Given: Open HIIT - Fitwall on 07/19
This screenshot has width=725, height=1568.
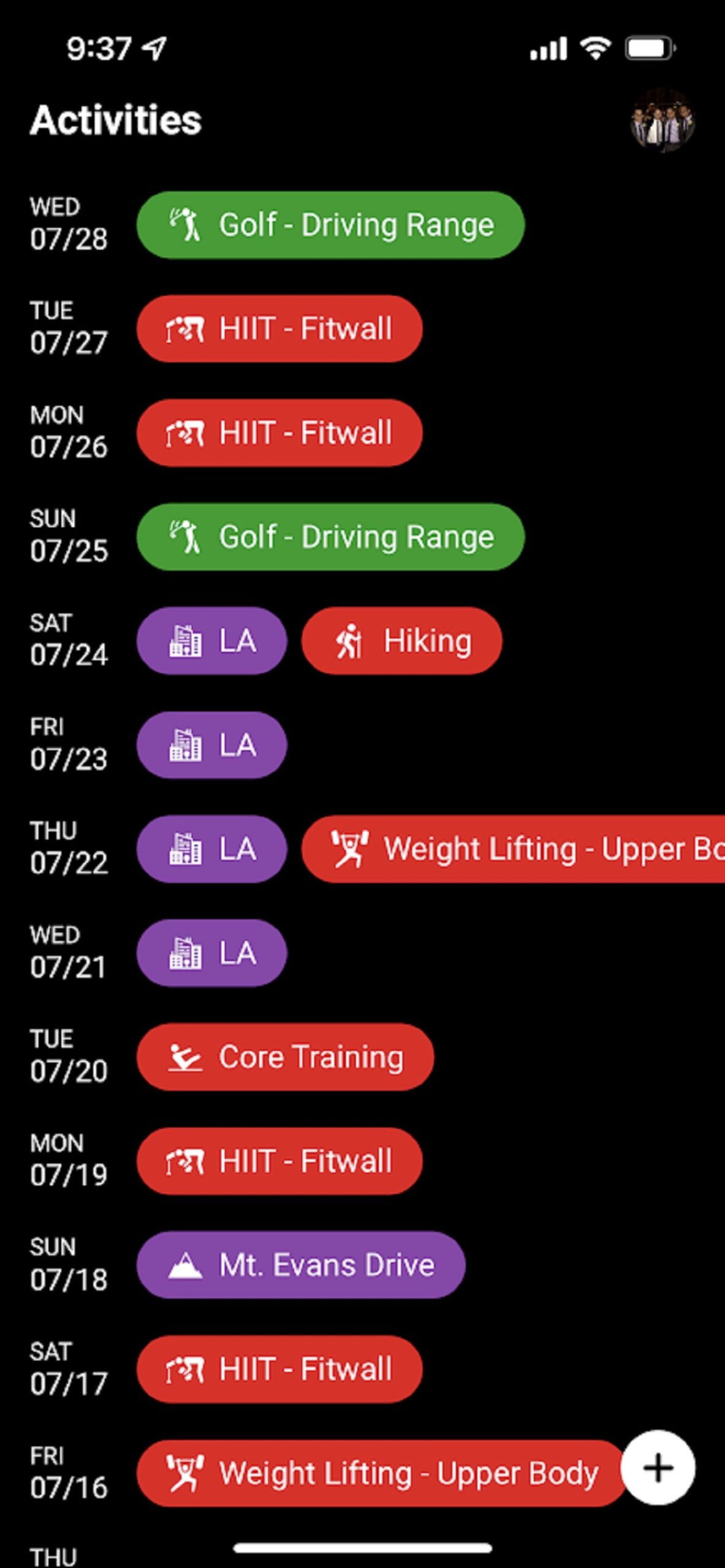Looking at the screenshot, I should (x=279, y=1161).
